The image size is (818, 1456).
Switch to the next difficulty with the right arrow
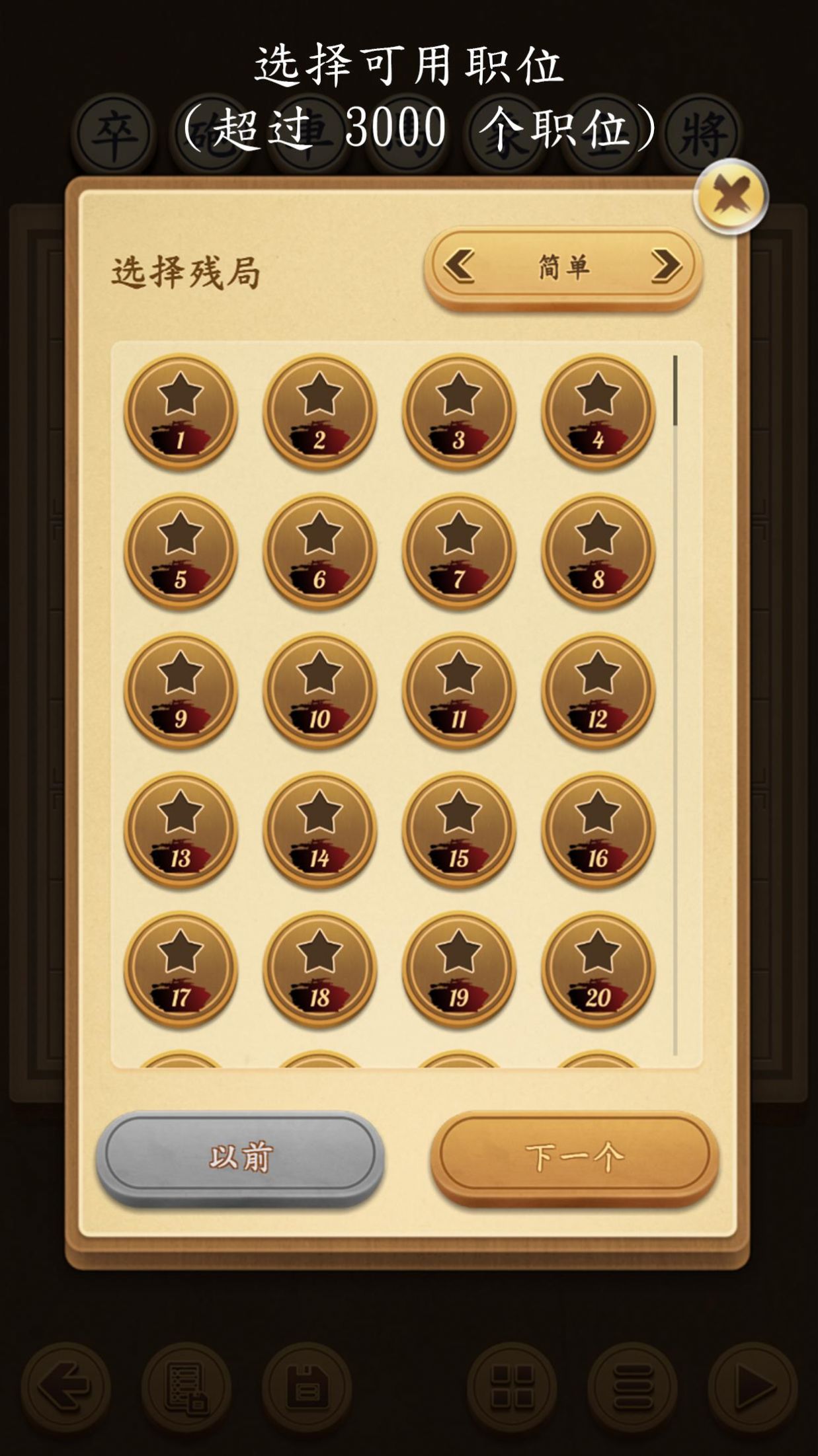point(666,266)
